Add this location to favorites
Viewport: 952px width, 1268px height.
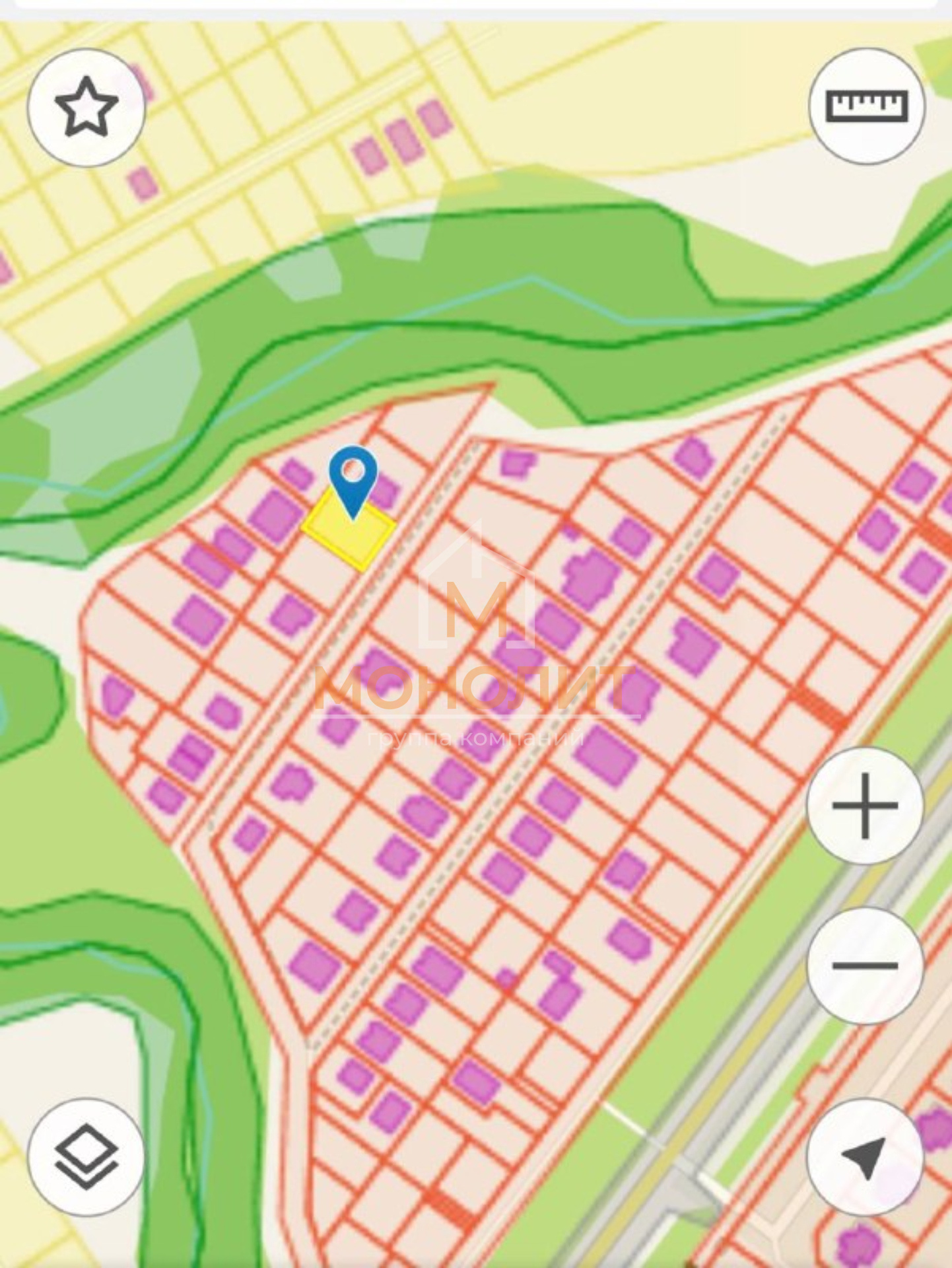(x=86, y=107)
